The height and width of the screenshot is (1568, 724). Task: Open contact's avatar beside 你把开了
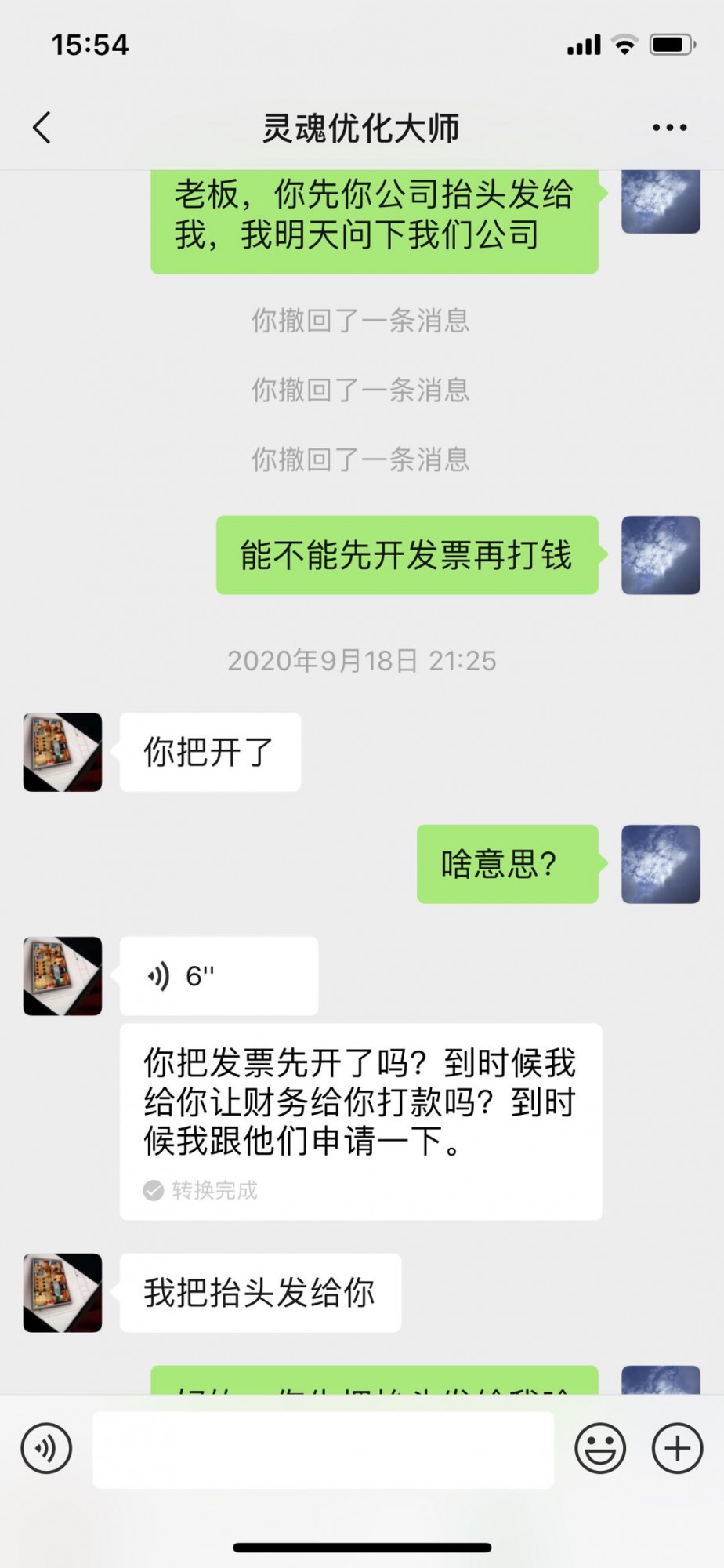tap(63, 752)
